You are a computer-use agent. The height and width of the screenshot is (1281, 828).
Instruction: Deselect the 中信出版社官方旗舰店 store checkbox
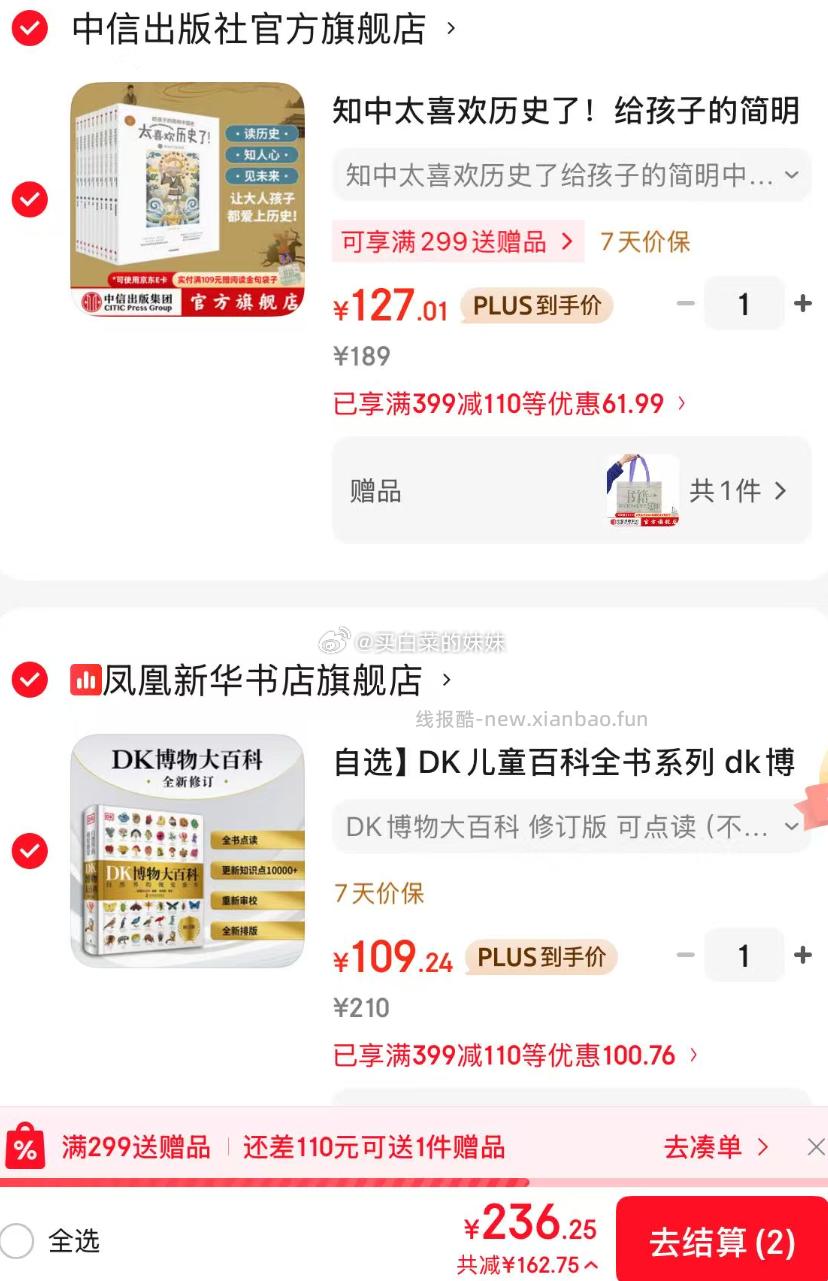pyautogui.click(x=29, y=28)
